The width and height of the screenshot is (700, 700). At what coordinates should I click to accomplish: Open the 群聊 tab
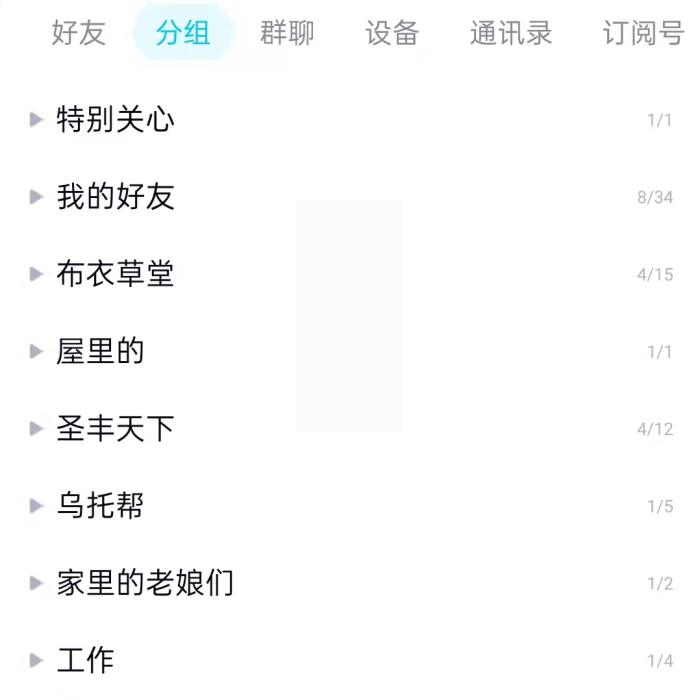(x=287, y=33)
